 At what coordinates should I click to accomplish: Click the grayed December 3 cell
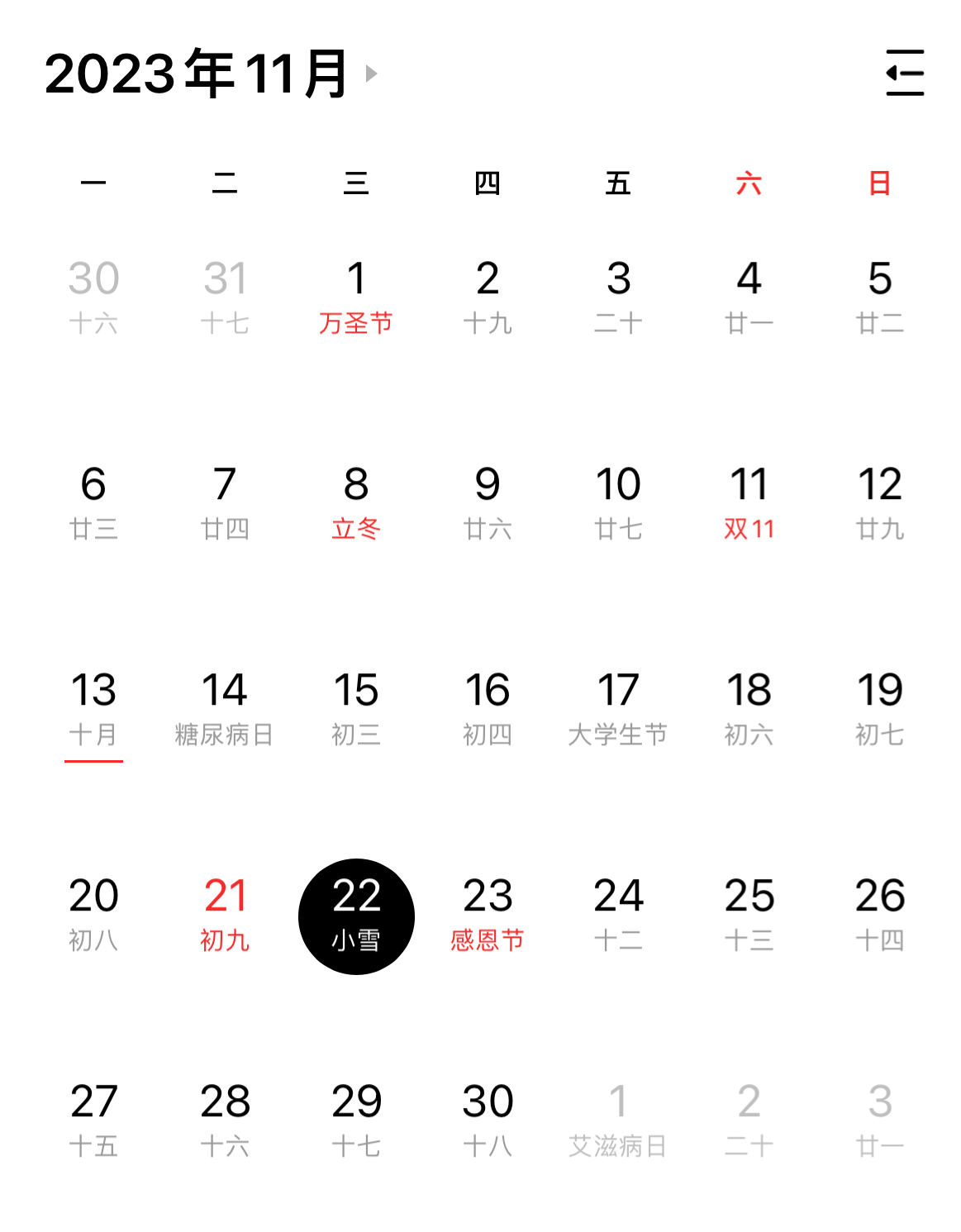[879, 1122]
